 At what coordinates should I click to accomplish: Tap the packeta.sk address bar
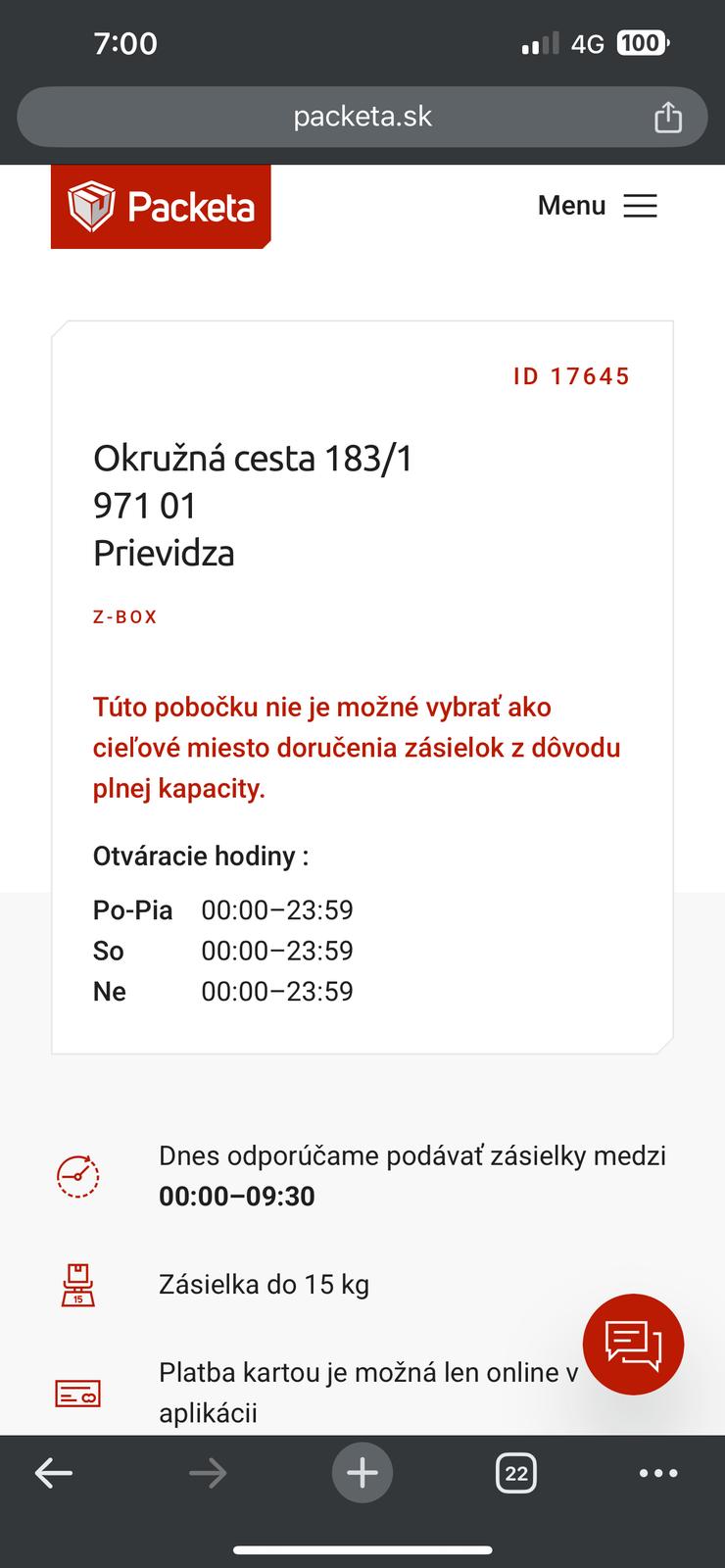click(x=362, y=117)
